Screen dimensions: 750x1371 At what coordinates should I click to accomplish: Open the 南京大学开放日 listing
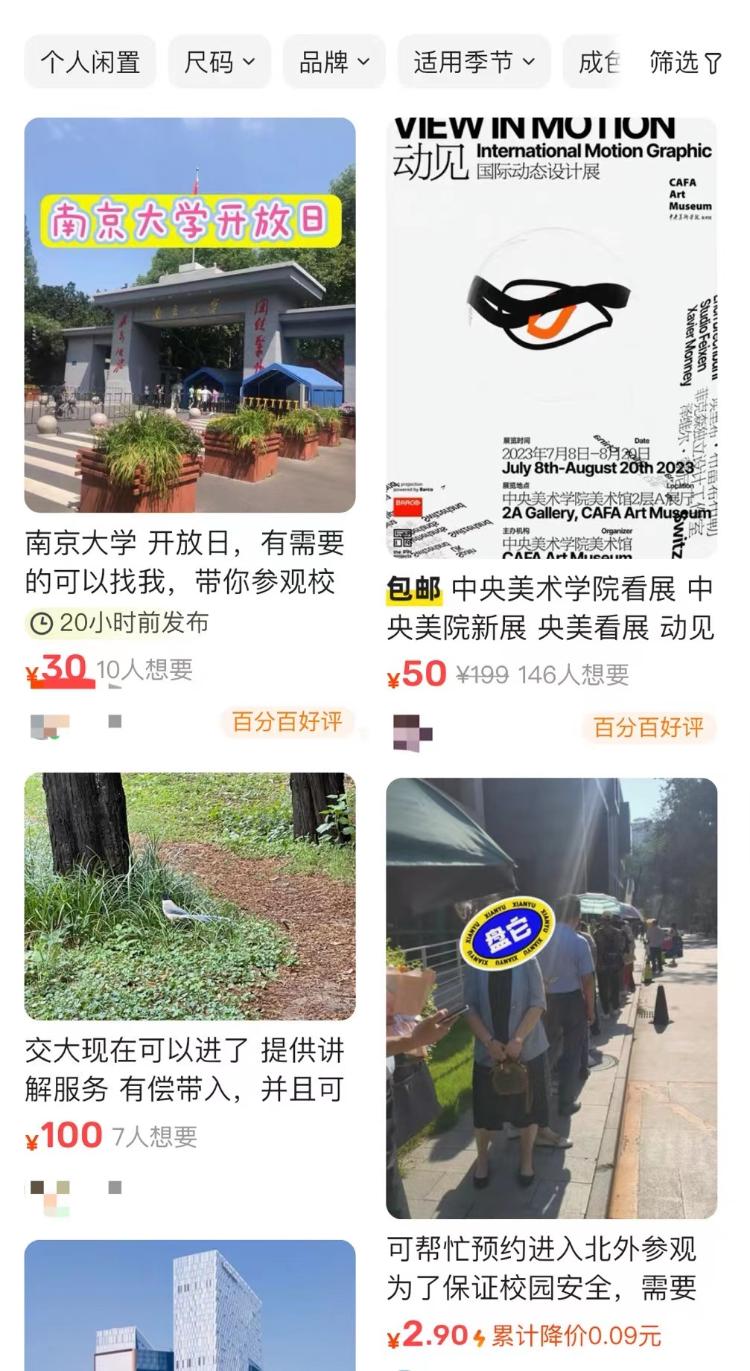click(x=190, y=315)
